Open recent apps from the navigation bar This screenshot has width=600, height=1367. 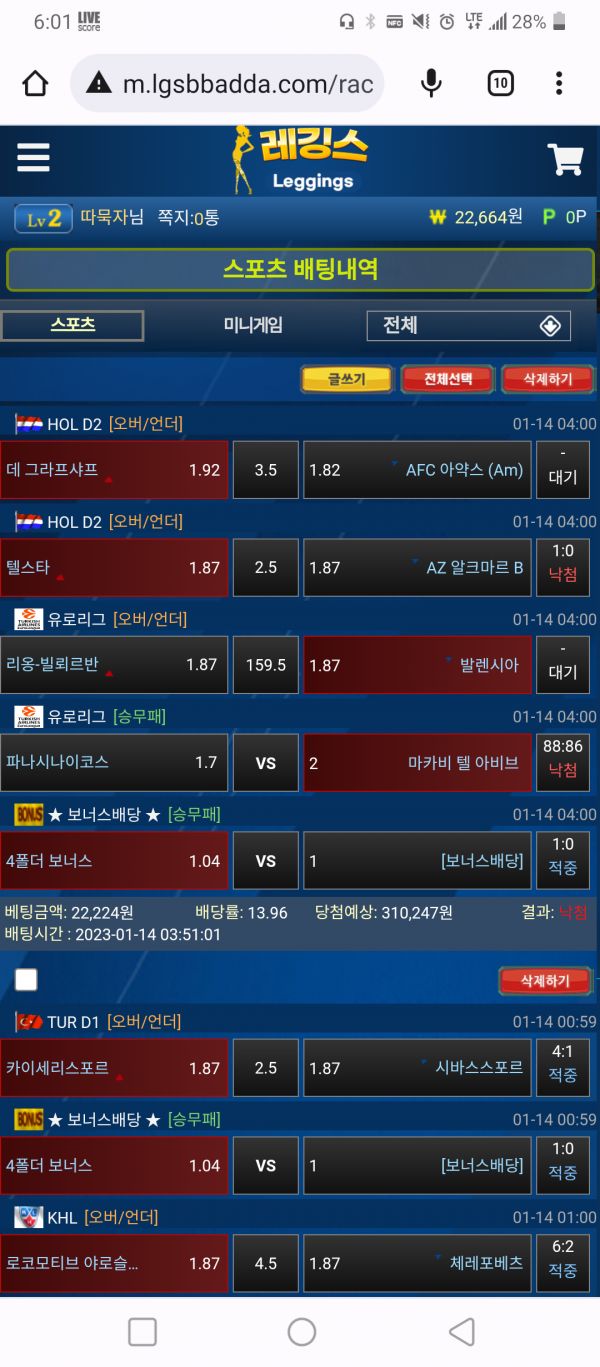click(142, 1331)
